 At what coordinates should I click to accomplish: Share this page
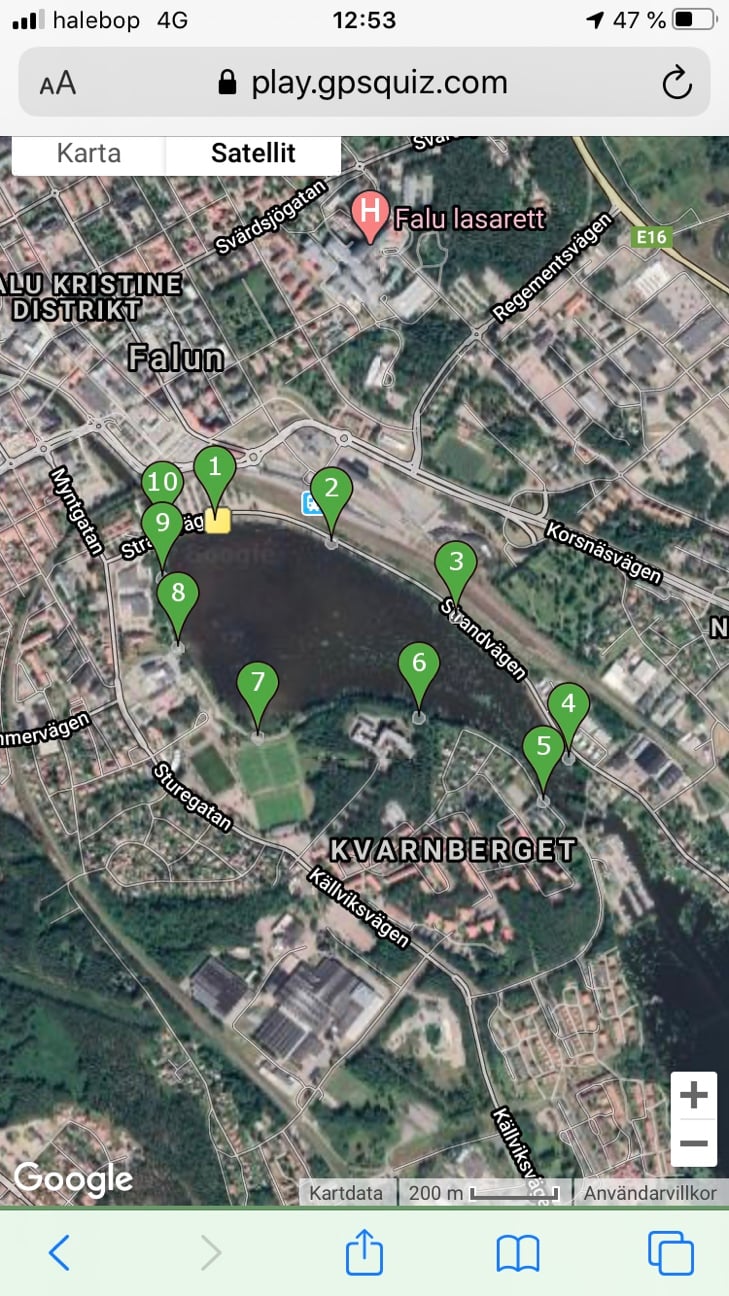click(x=364, y=1252)
